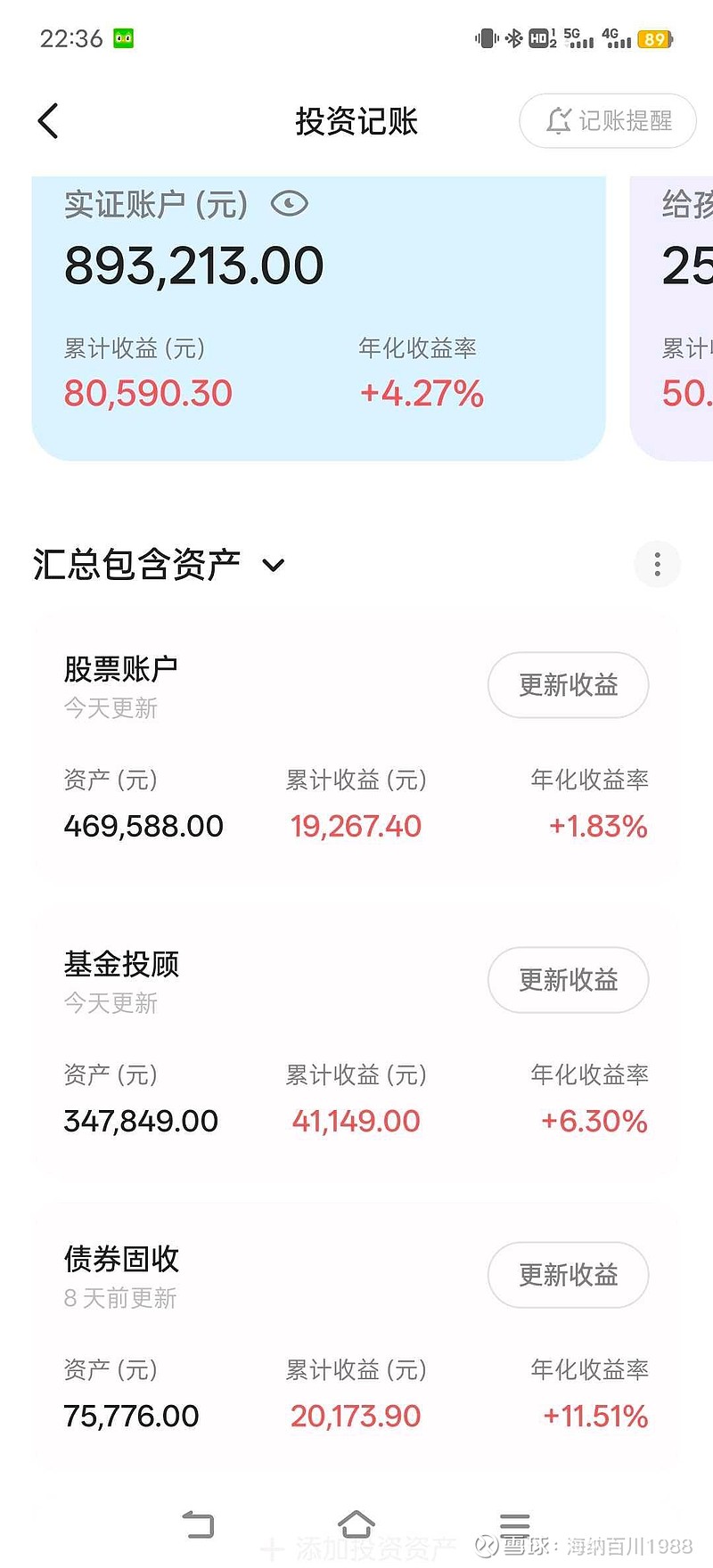Tap 更新收益 for 基金投顾
713x1568 pixels.
[x=568, y=979]
